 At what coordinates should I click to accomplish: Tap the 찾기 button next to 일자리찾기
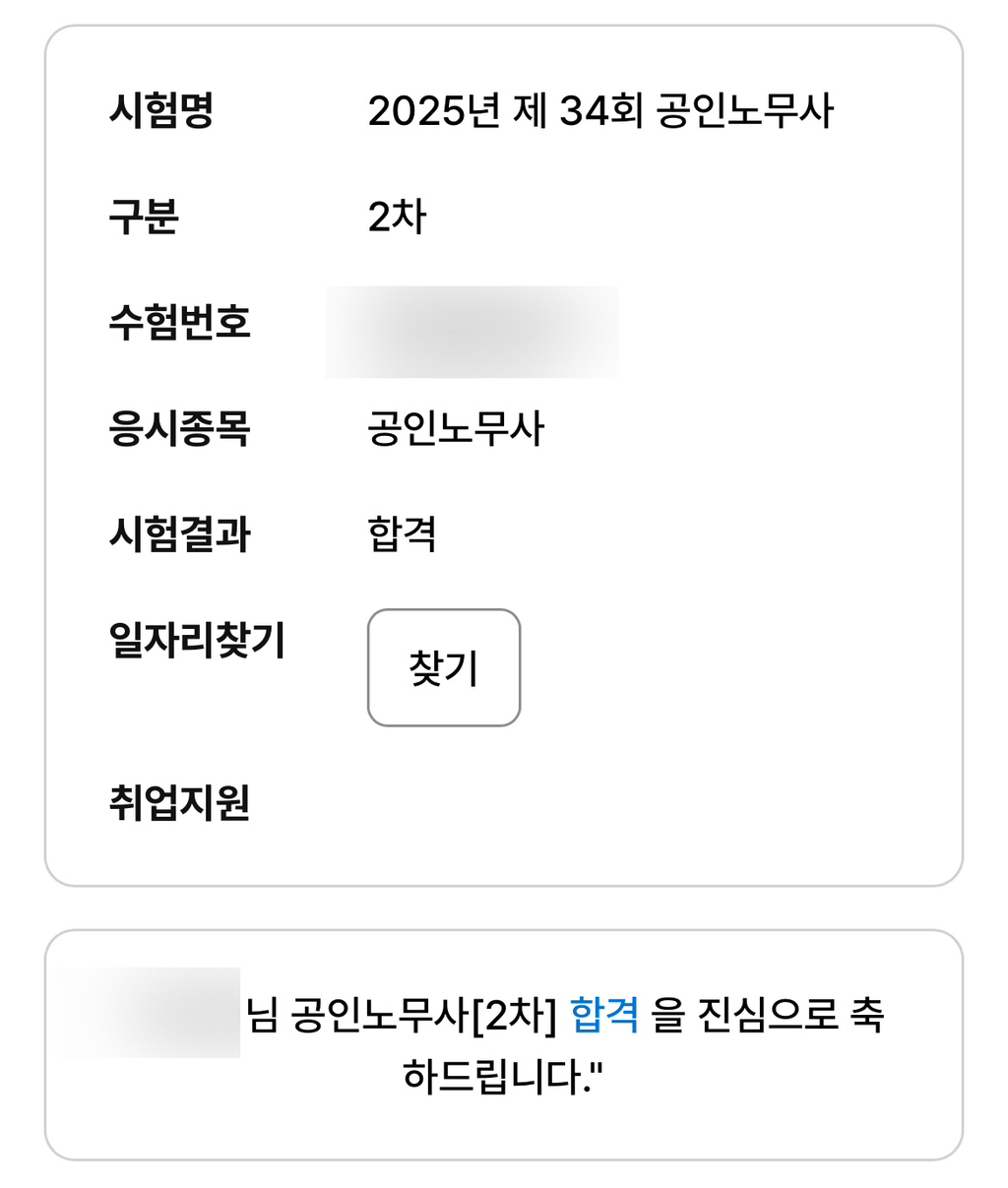pyautogui.click(x=444, y=667)
